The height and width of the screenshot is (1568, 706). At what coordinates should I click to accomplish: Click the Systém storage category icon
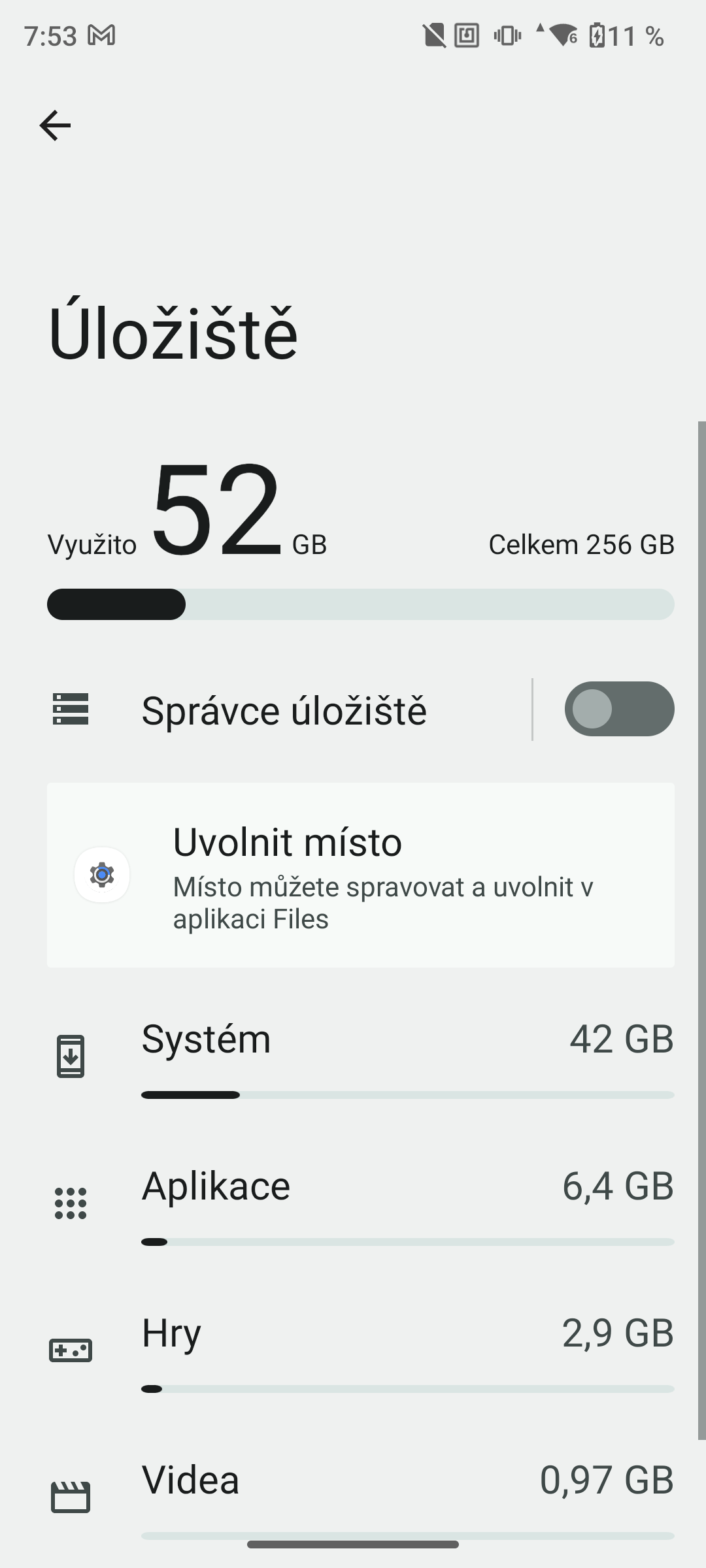71,1054
